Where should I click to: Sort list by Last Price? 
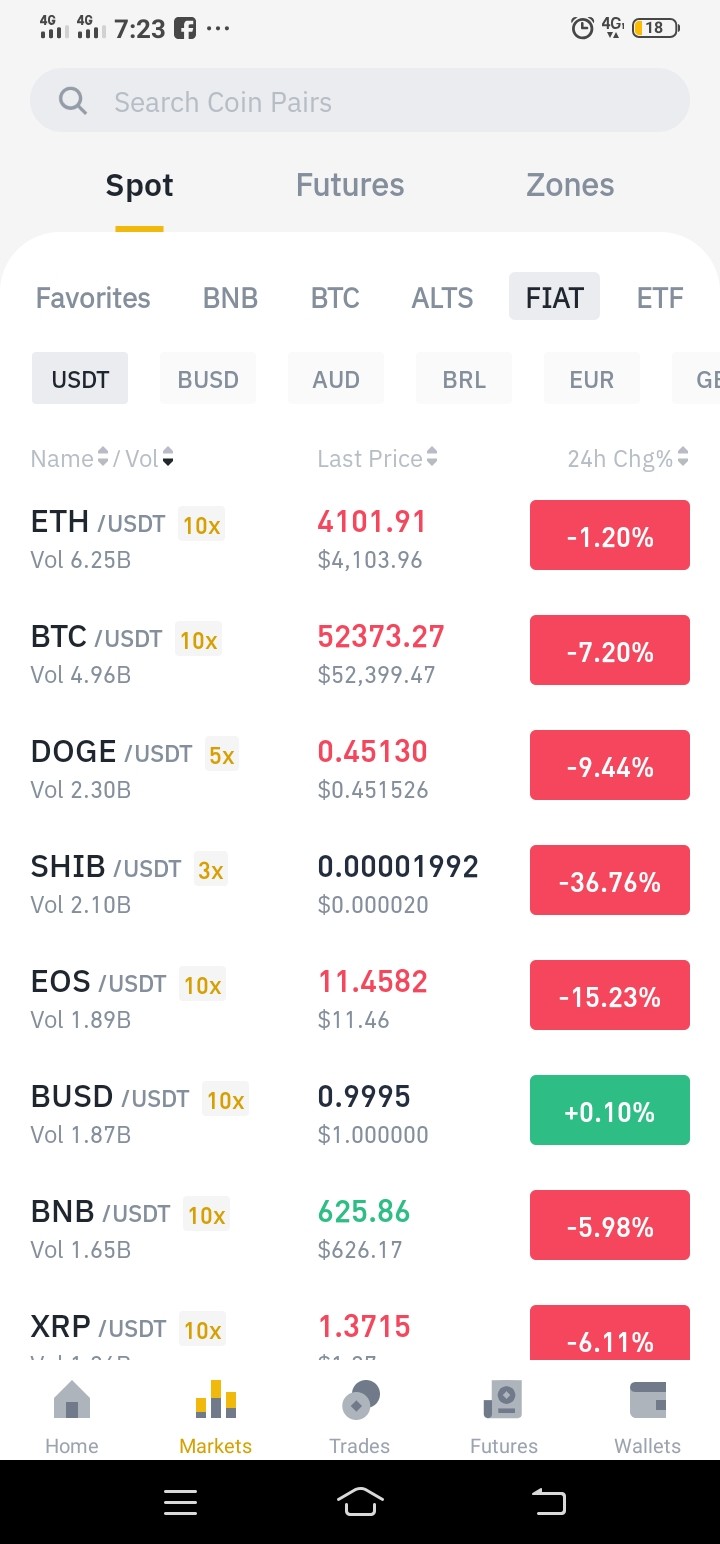tap(377, 458)
